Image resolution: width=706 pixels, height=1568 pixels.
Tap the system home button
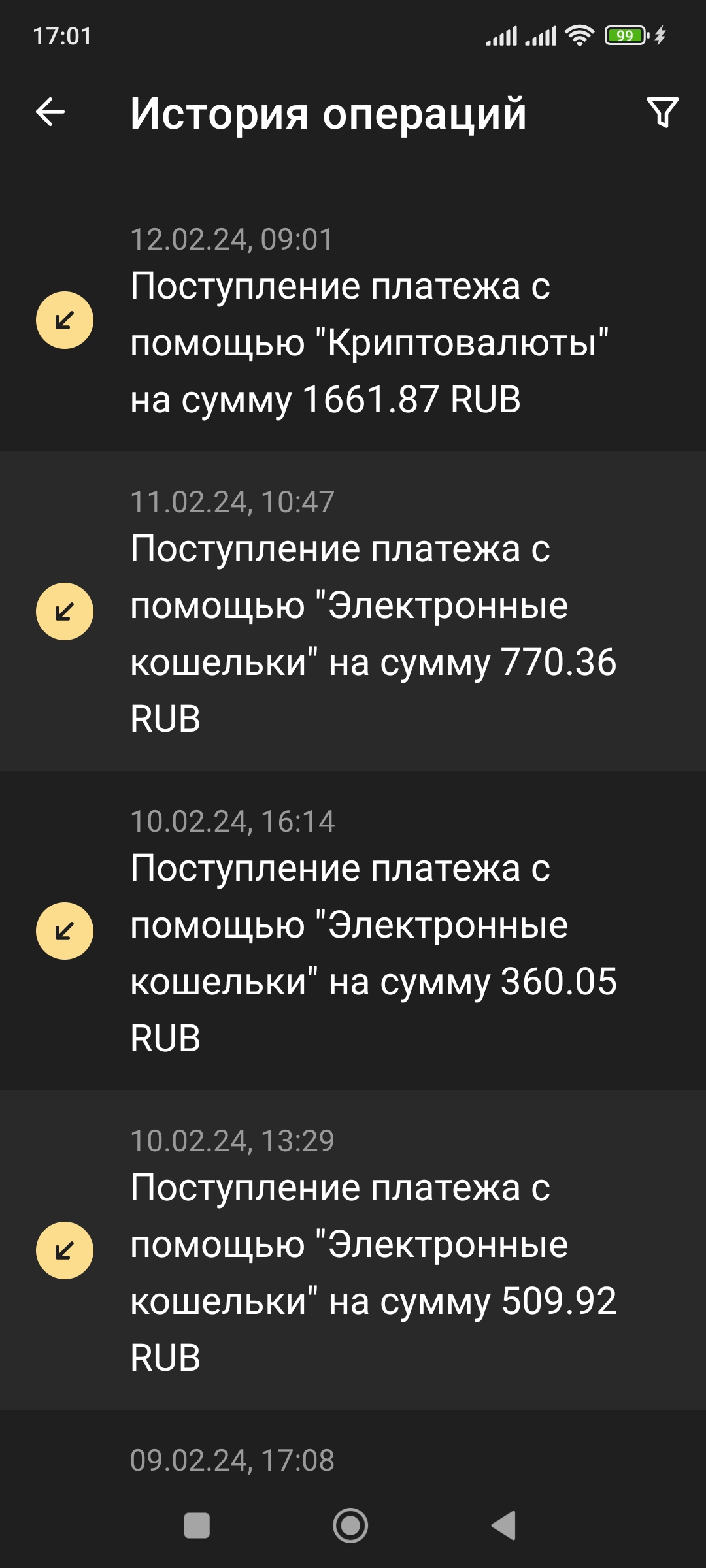350,1526
